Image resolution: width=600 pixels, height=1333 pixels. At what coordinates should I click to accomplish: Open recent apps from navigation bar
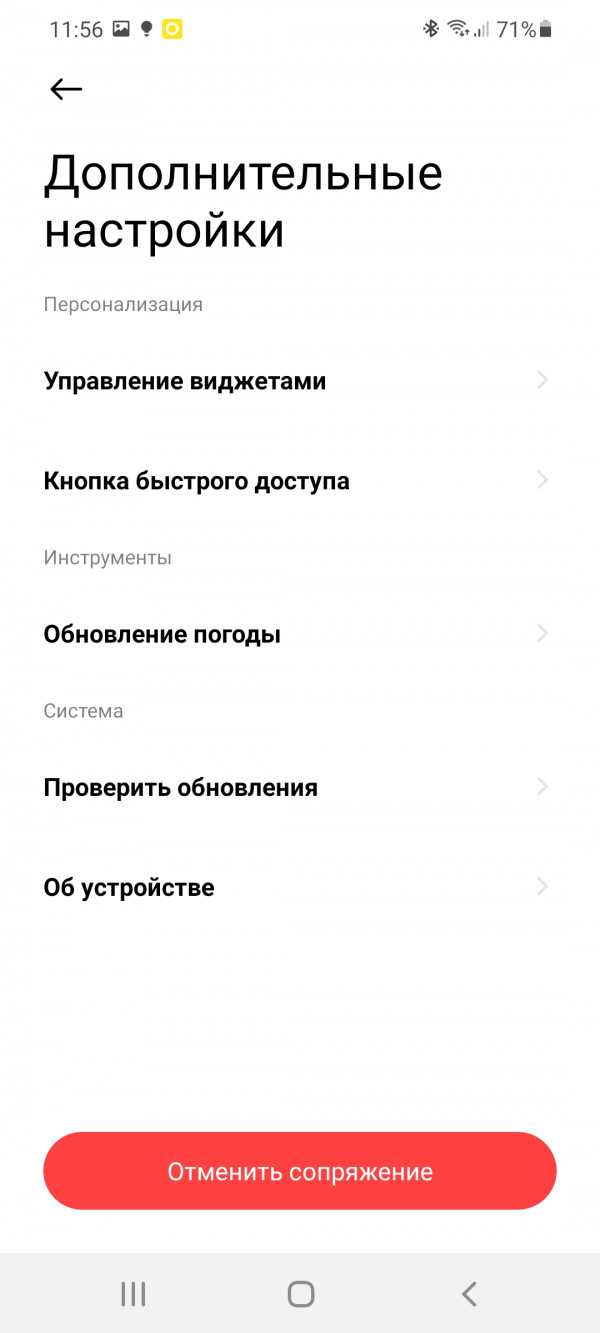(133, 1294)
